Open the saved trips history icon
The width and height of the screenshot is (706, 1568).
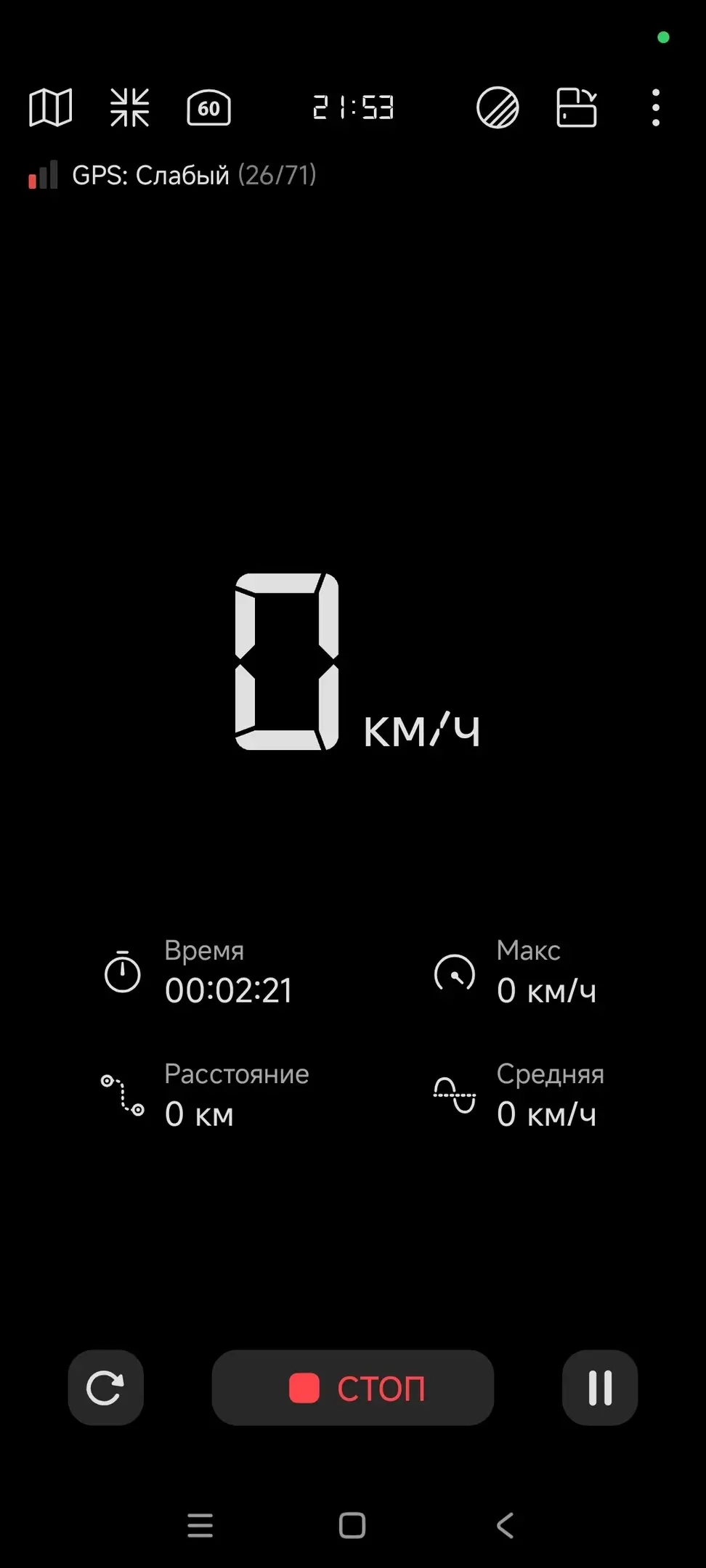(x=577, y=108)
